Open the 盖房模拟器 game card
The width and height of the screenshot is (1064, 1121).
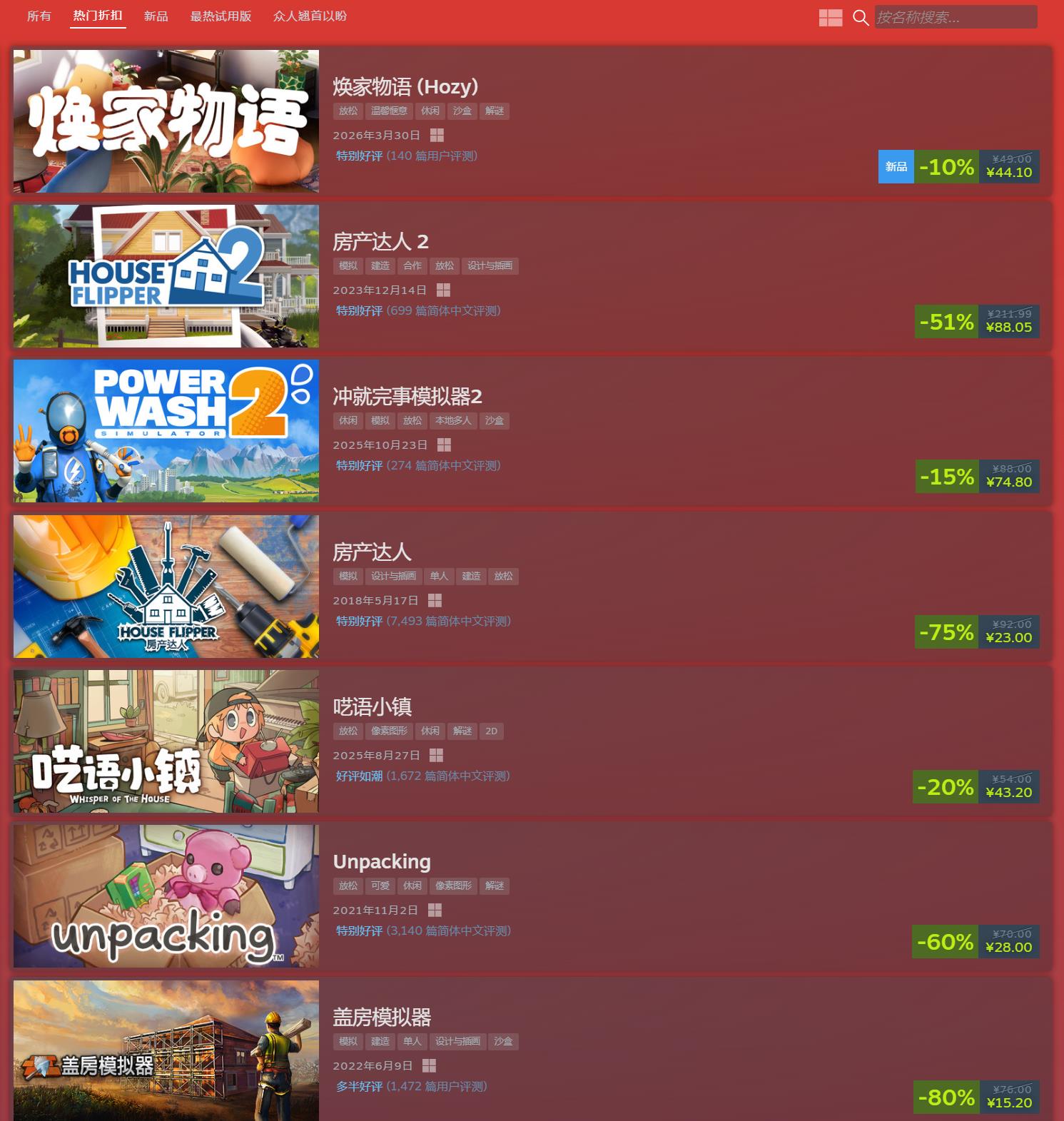pos(381,1017)
